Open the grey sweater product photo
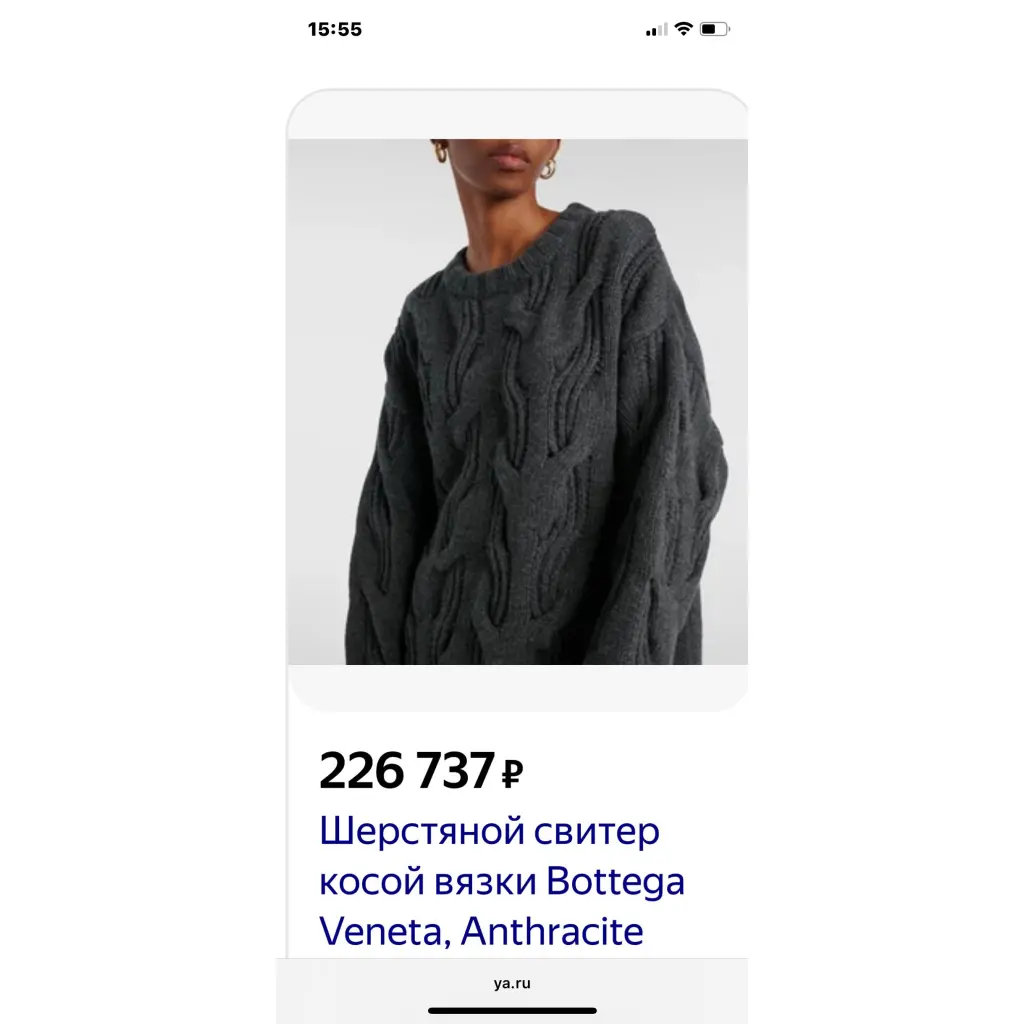This screenshot has width=1024, height=1024. (517, 402)
